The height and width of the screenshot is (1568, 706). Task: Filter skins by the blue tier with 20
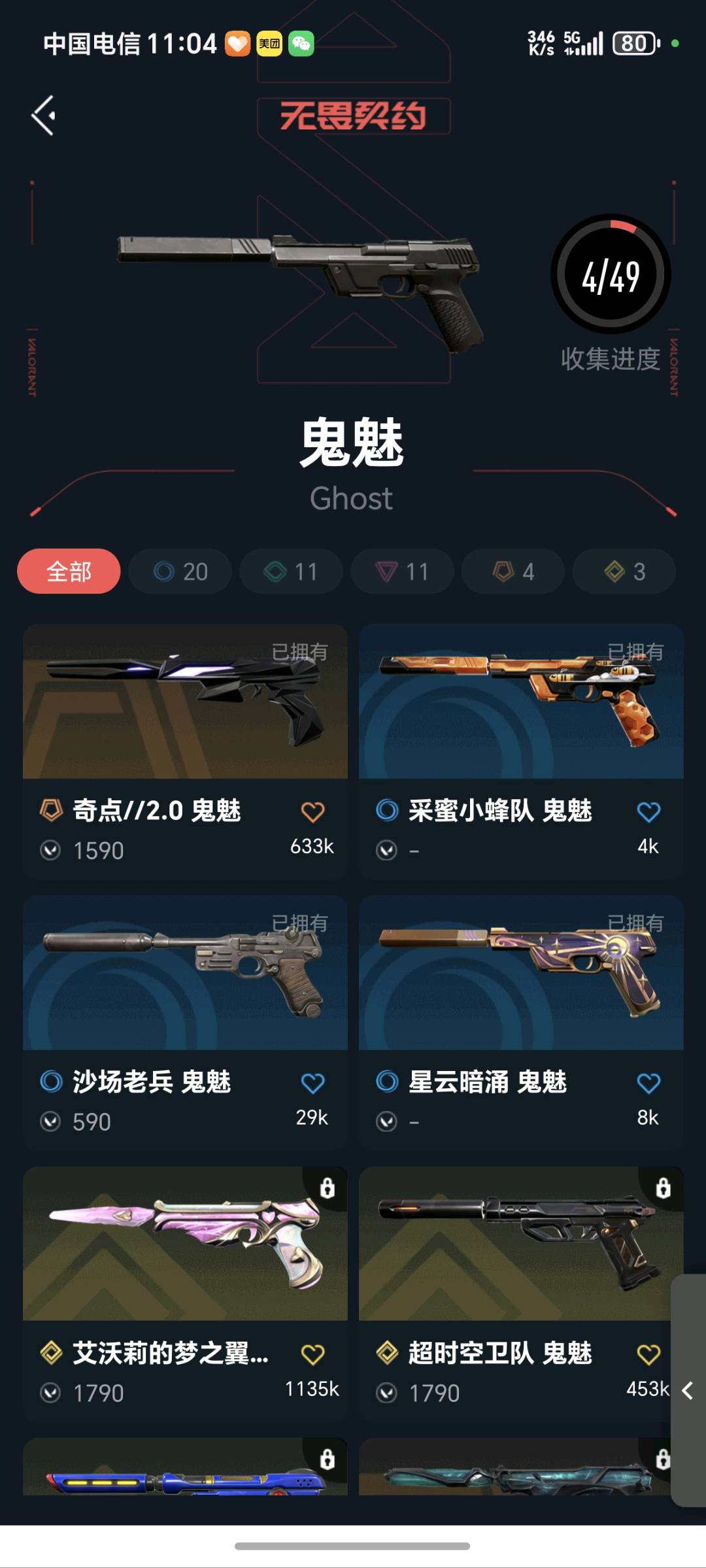tap(180, 571)
